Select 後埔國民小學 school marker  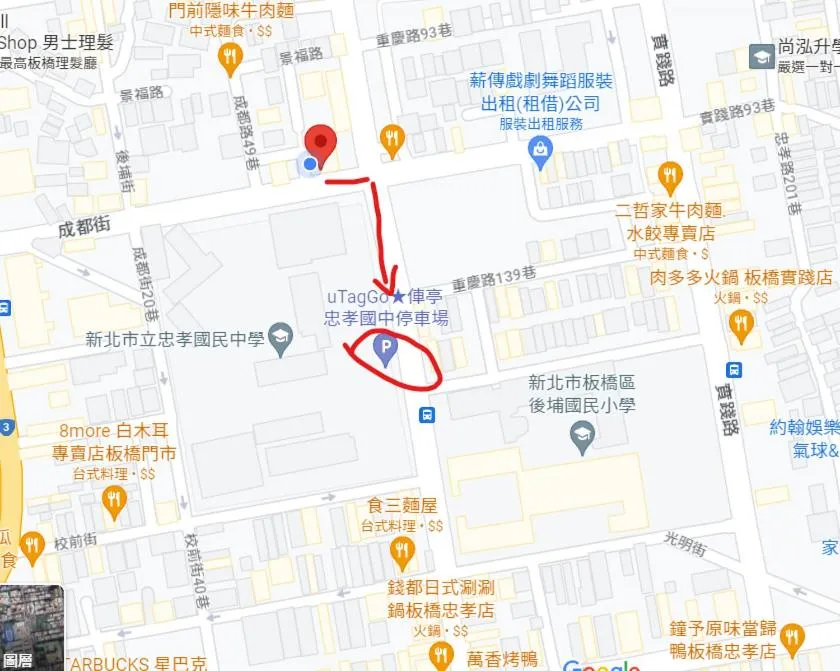(581, 434)
